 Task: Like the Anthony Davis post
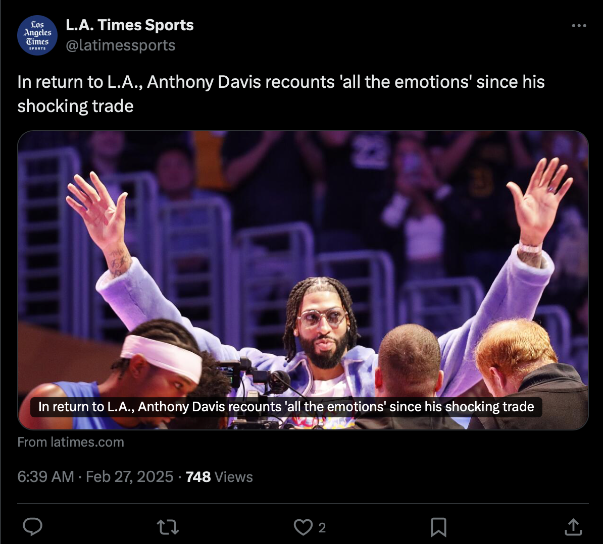point(303,525)
